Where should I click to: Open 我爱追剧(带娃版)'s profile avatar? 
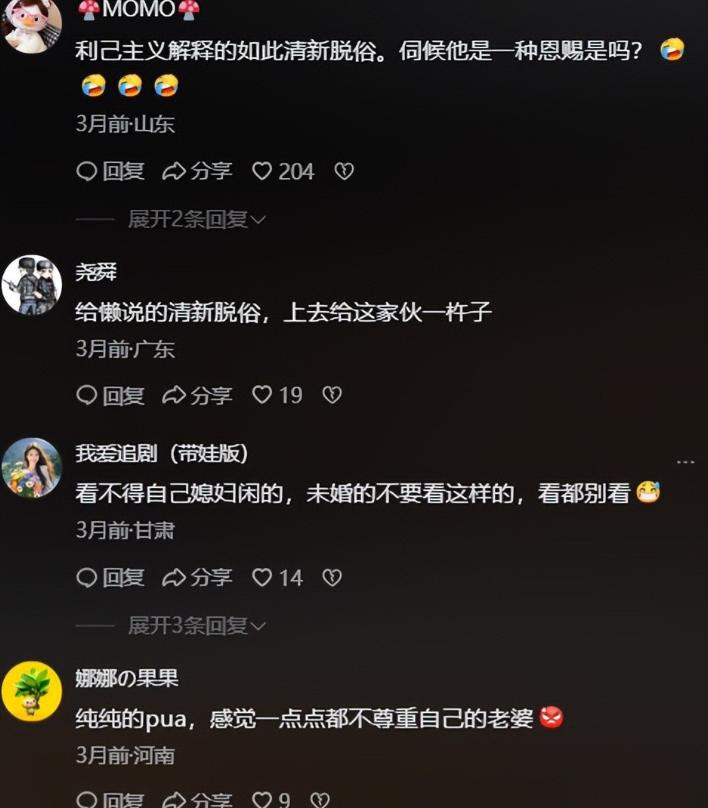32,468
